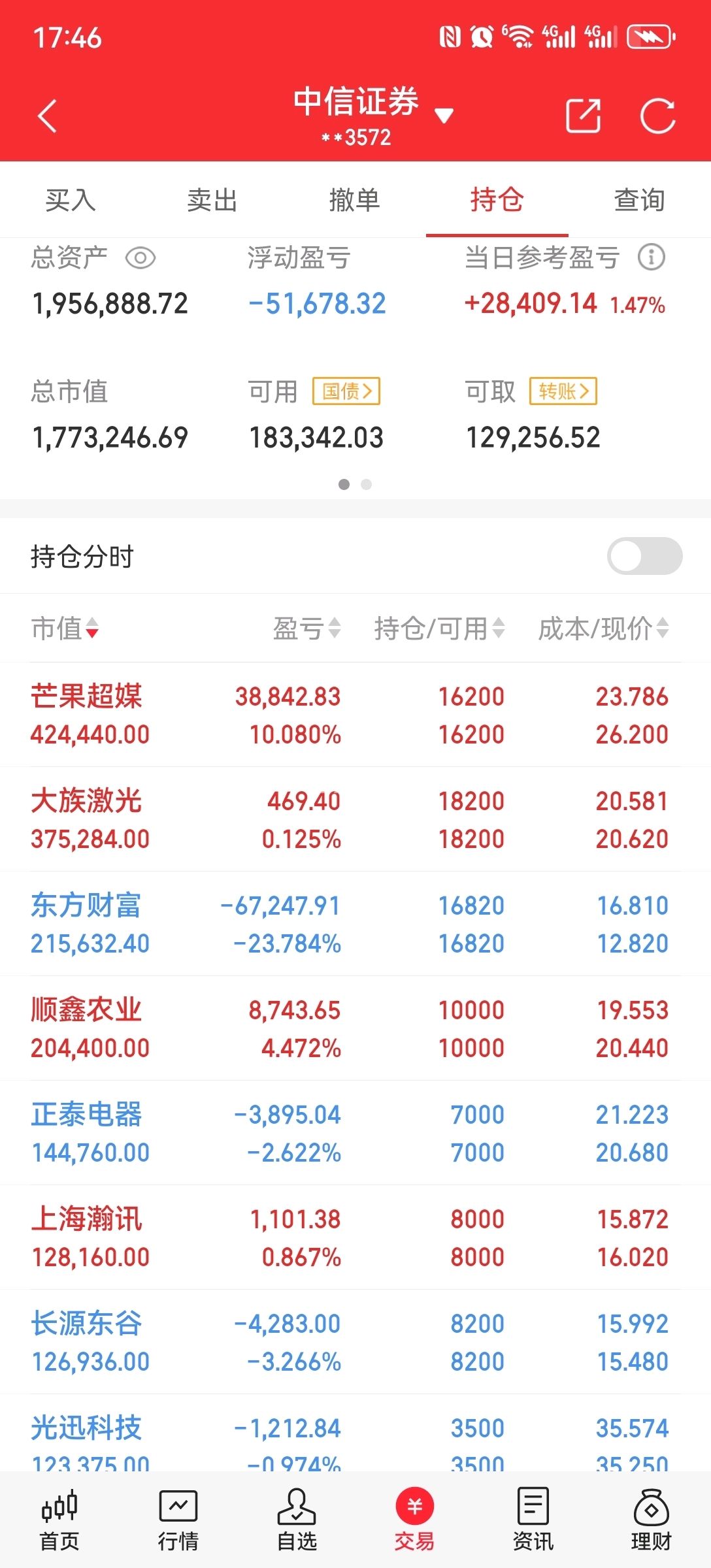Switch to the 卖出 tab
The height and width of the screenshot is (1568, 711).
click(212, 200)
